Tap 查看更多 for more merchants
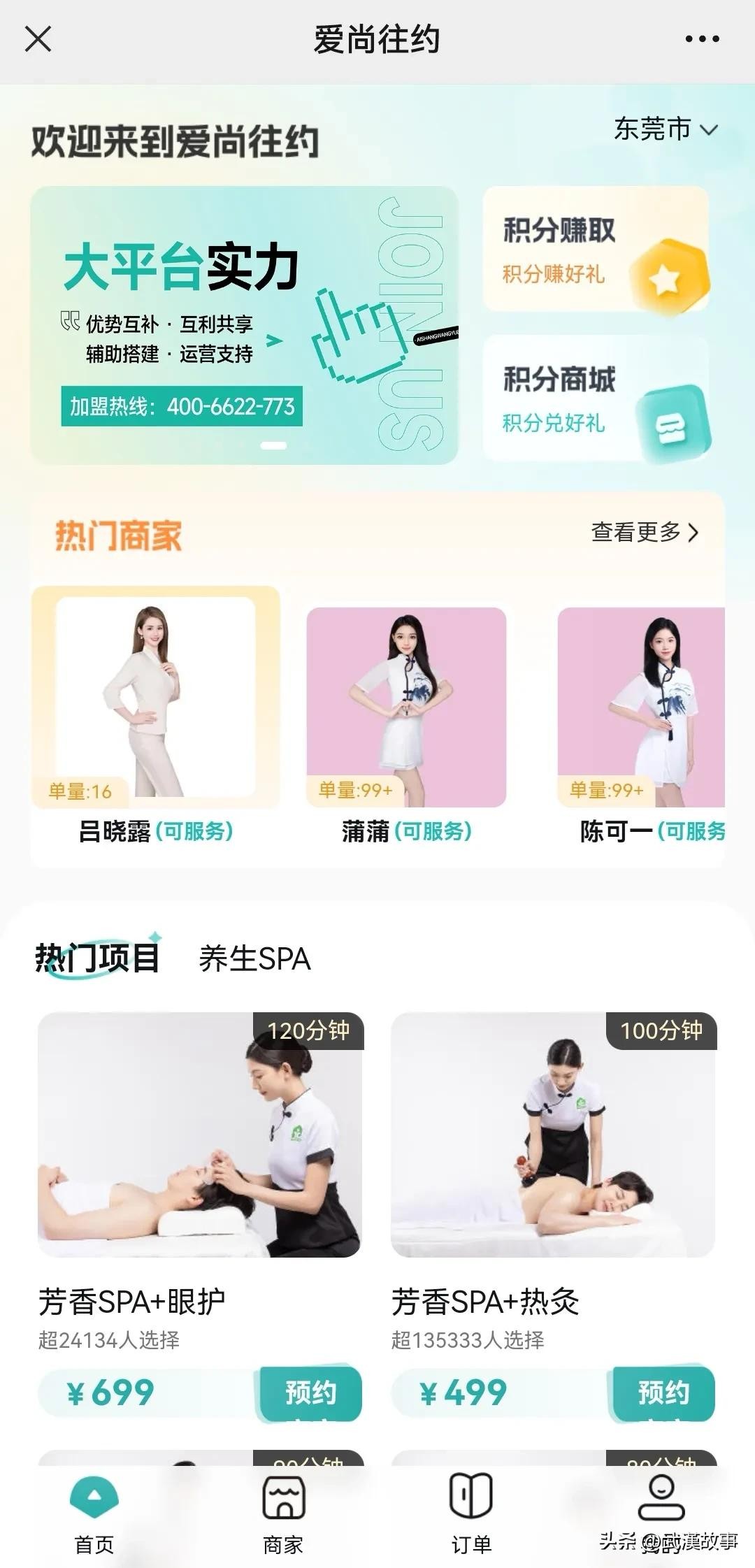The height and width of the screenshot is (1568, 755). (x=644, y=533)
